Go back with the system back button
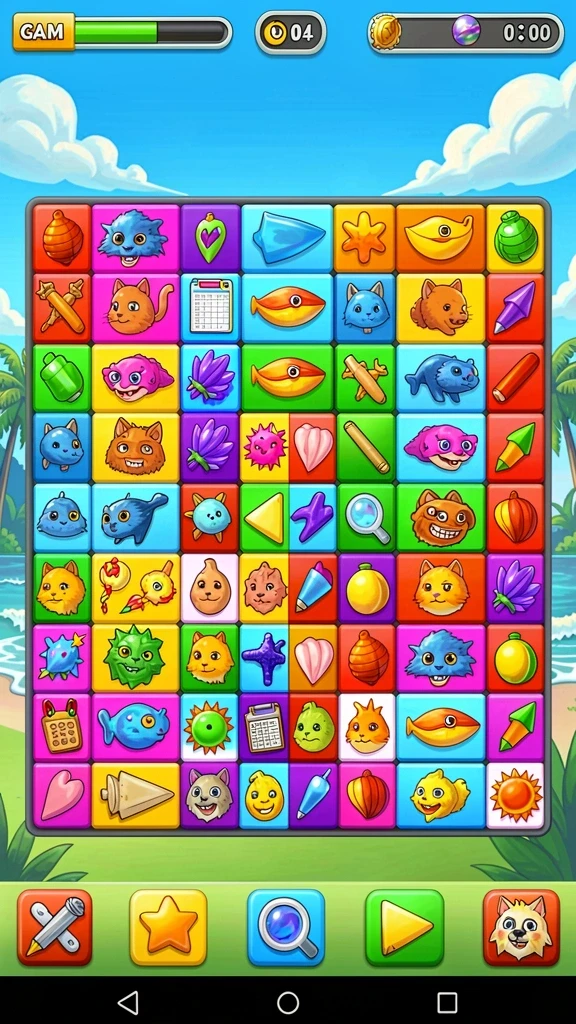 pyautogui.click(x=128, y=1002)
